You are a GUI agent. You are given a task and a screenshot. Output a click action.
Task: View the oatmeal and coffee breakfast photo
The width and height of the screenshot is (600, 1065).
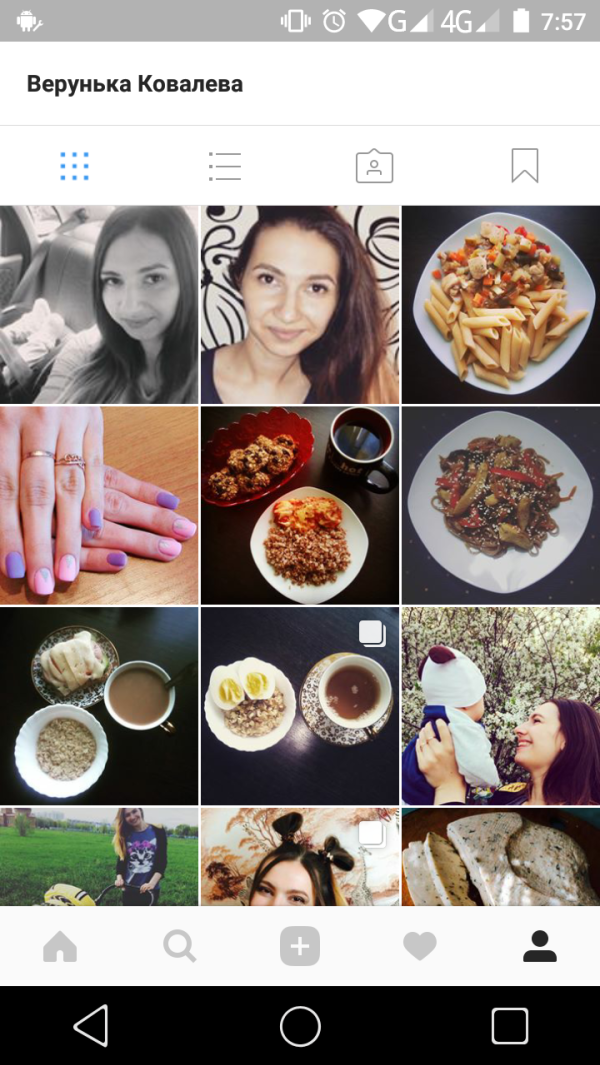click(x=99, y=705)
